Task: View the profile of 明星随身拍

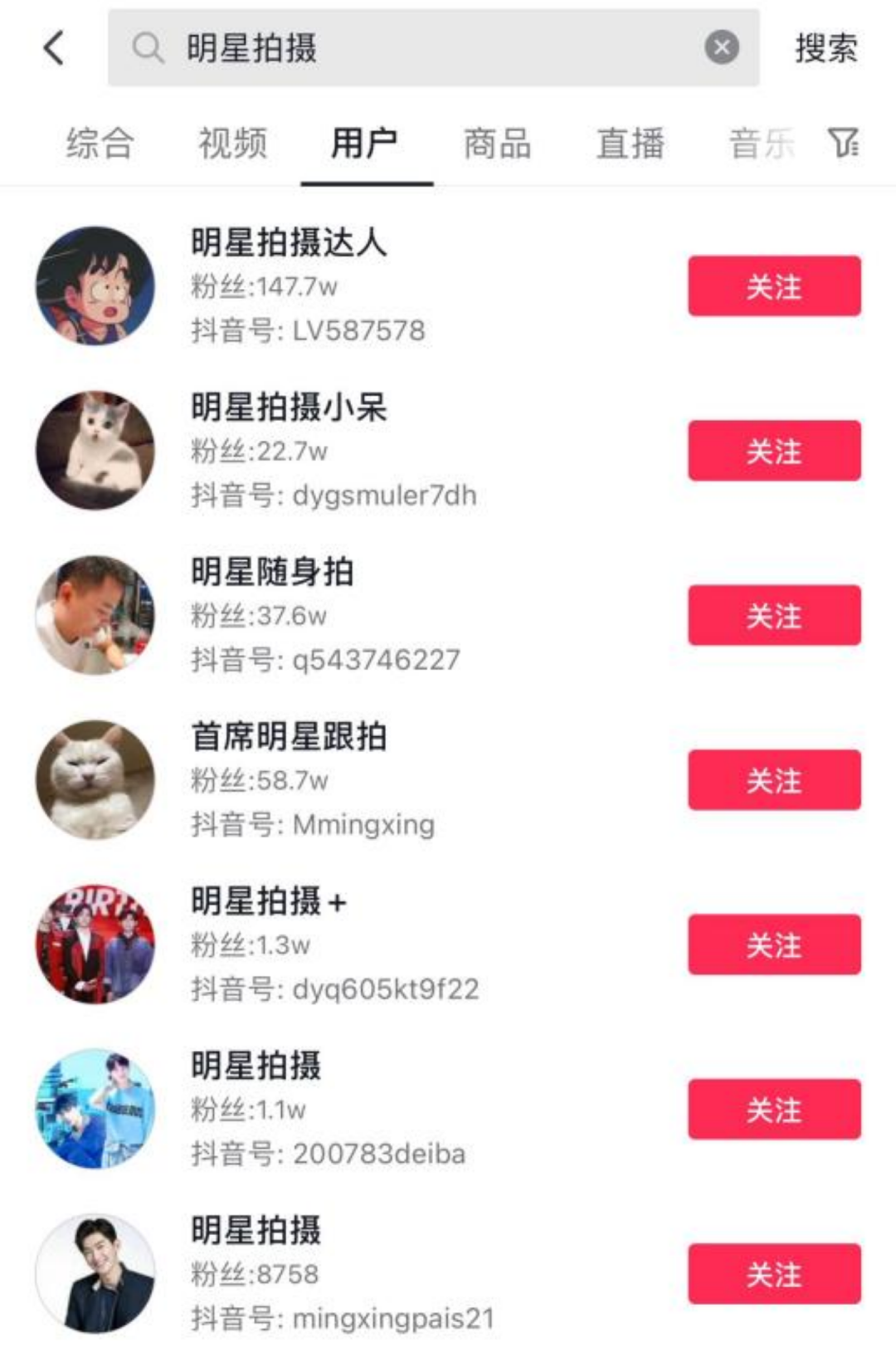Action: (271, 573)
